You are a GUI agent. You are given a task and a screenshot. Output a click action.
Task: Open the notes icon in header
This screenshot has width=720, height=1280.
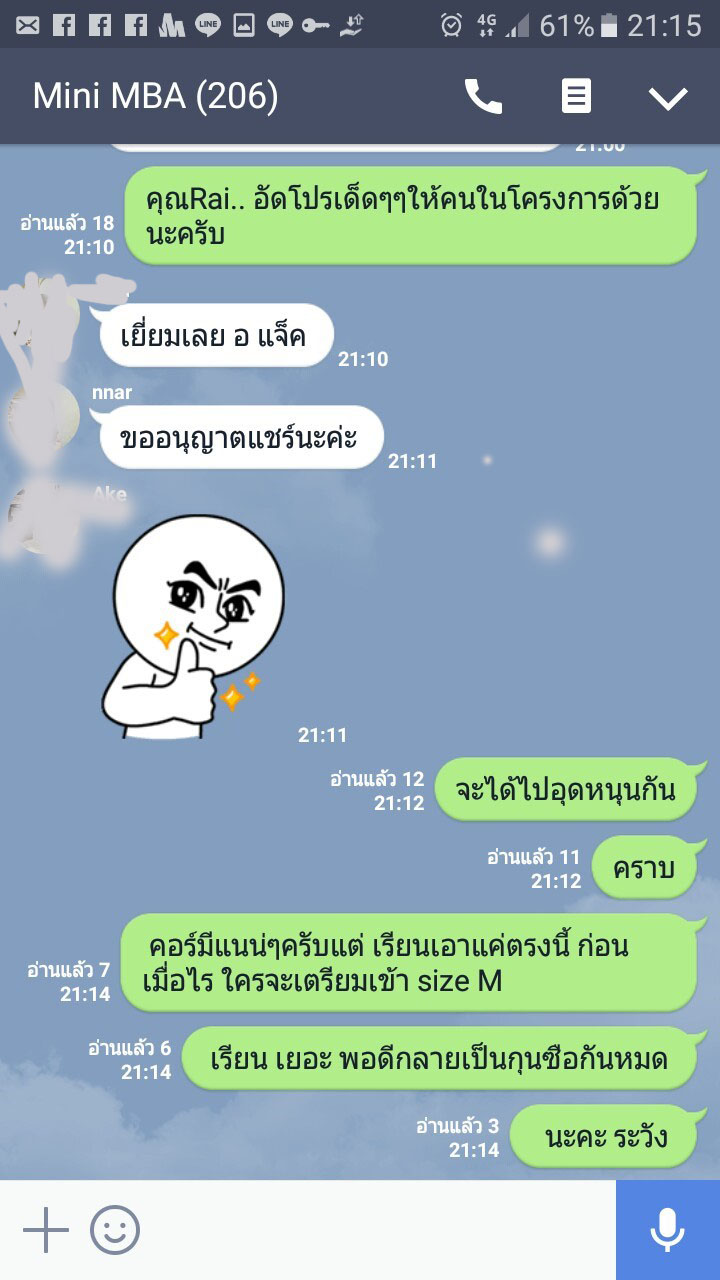(x=576, y=97)
